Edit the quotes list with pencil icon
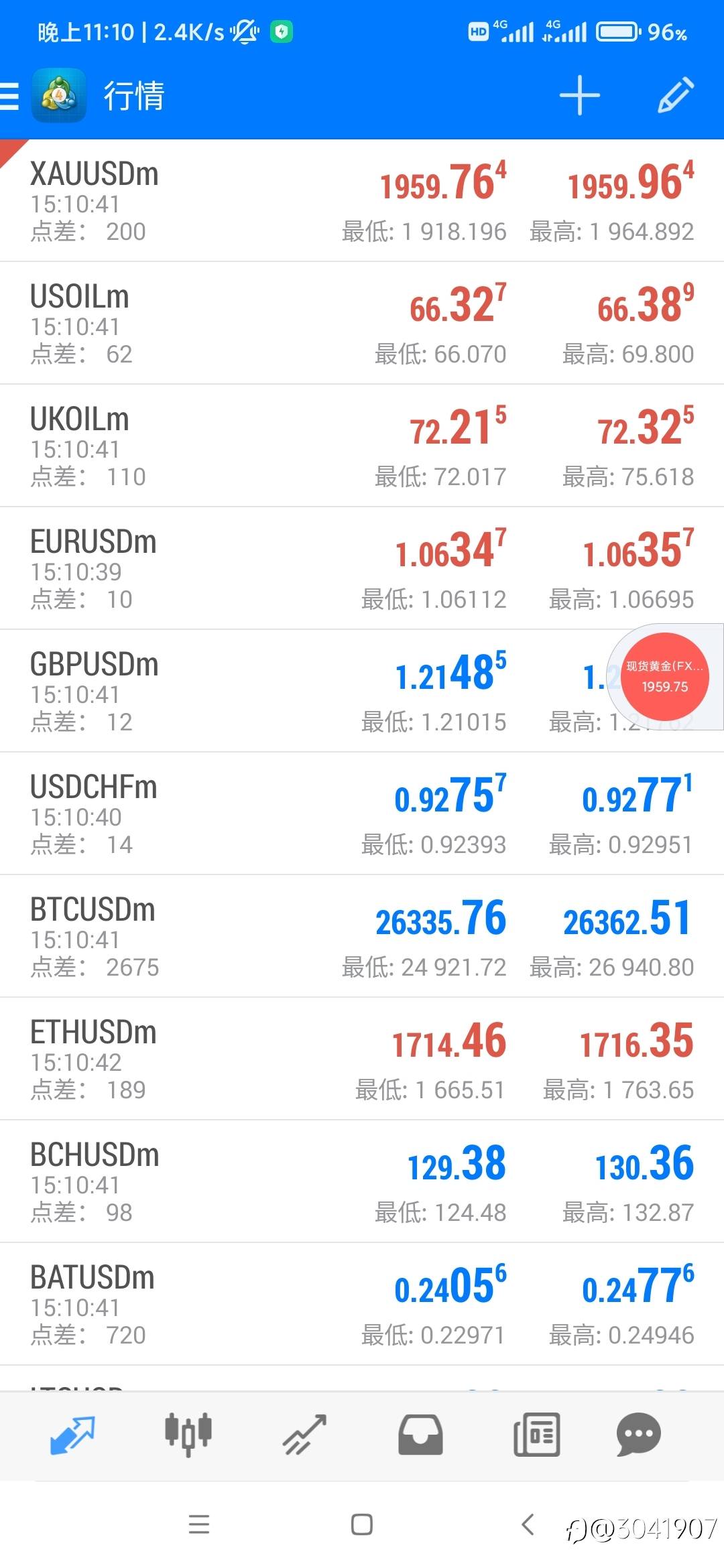The height and width of the screenshot is (1568, 724). [675, 95]
